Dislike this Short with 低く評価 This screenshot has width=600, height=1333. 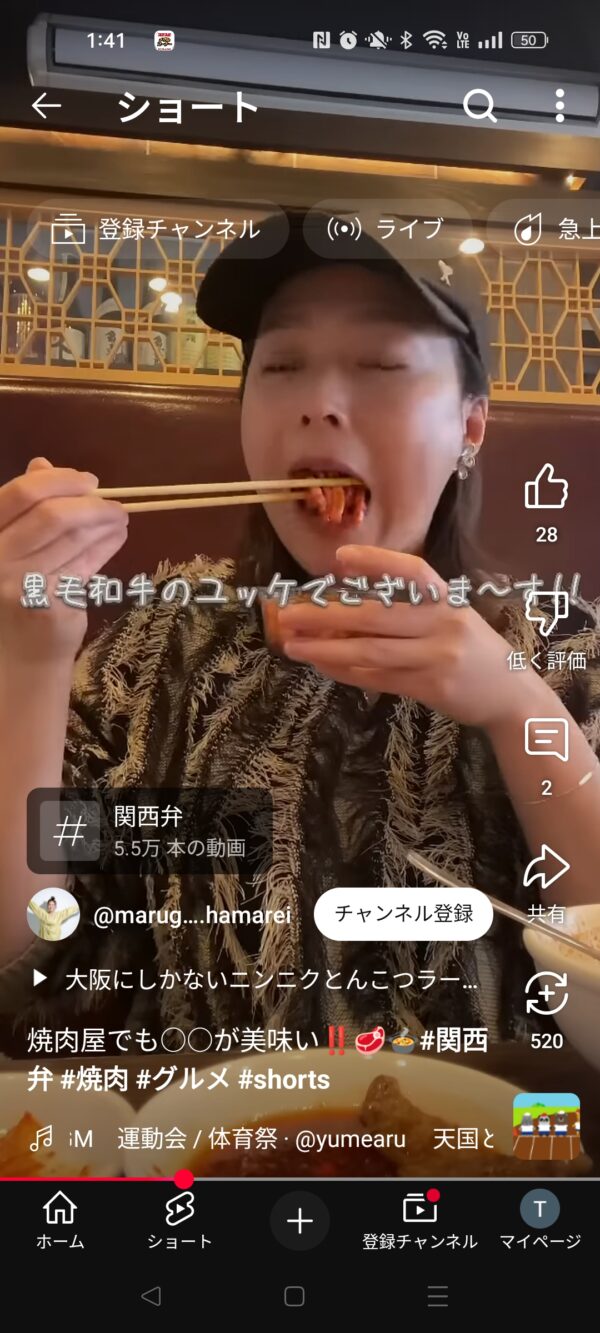546,616
